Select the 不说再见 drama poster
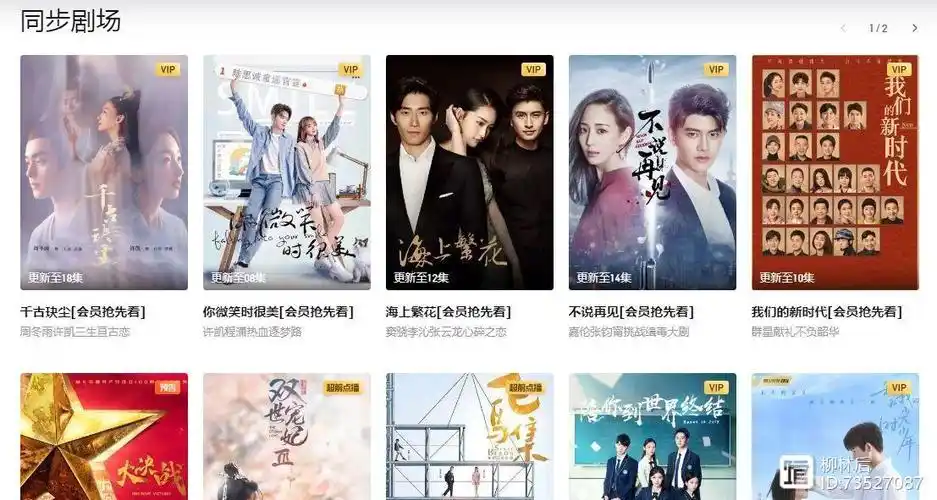The image size is (937, 500). tap(653, 172)
